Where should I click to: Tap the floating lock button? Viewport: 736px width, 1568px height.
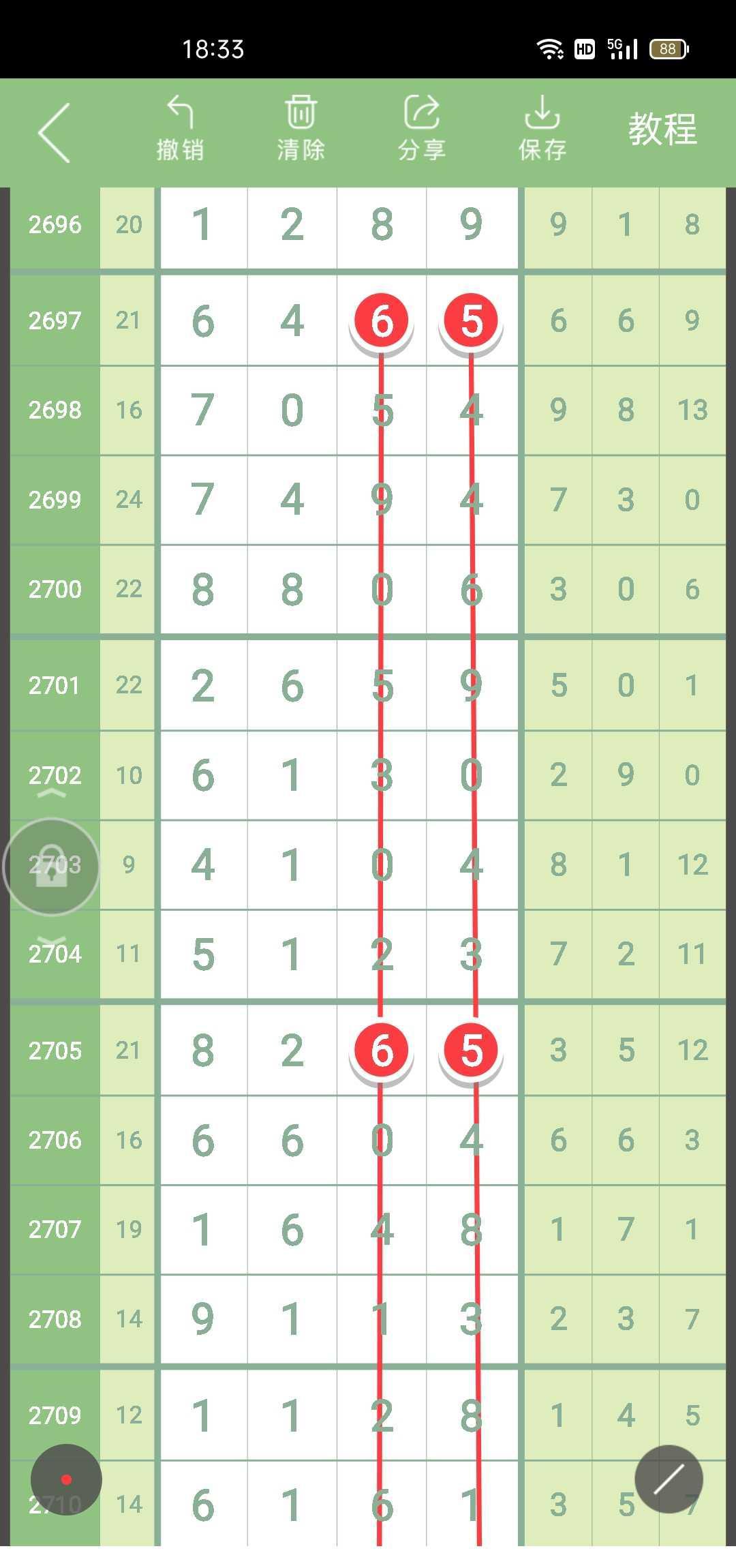tap(51, 866)
